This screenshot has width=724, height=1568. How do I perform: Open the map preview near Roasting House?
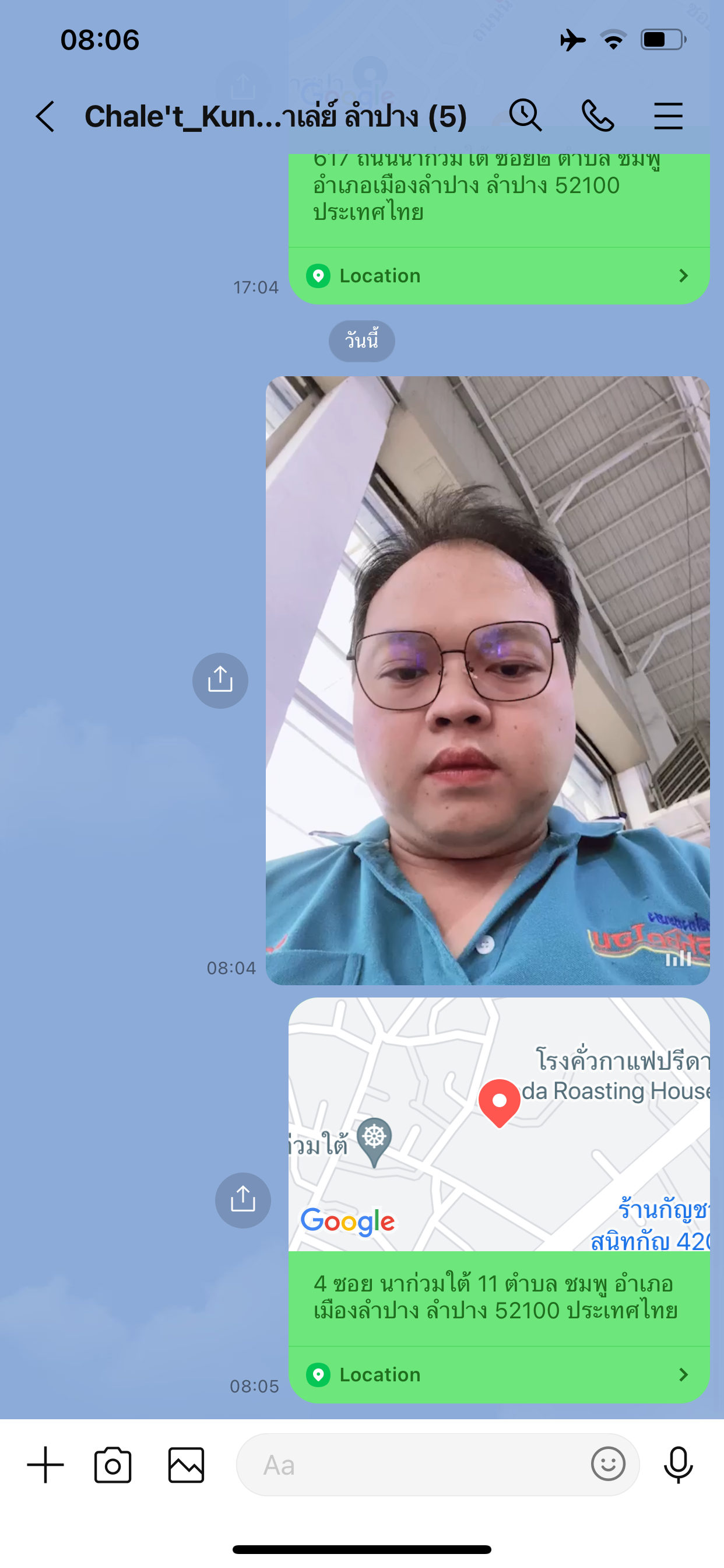click(499, 1123)
